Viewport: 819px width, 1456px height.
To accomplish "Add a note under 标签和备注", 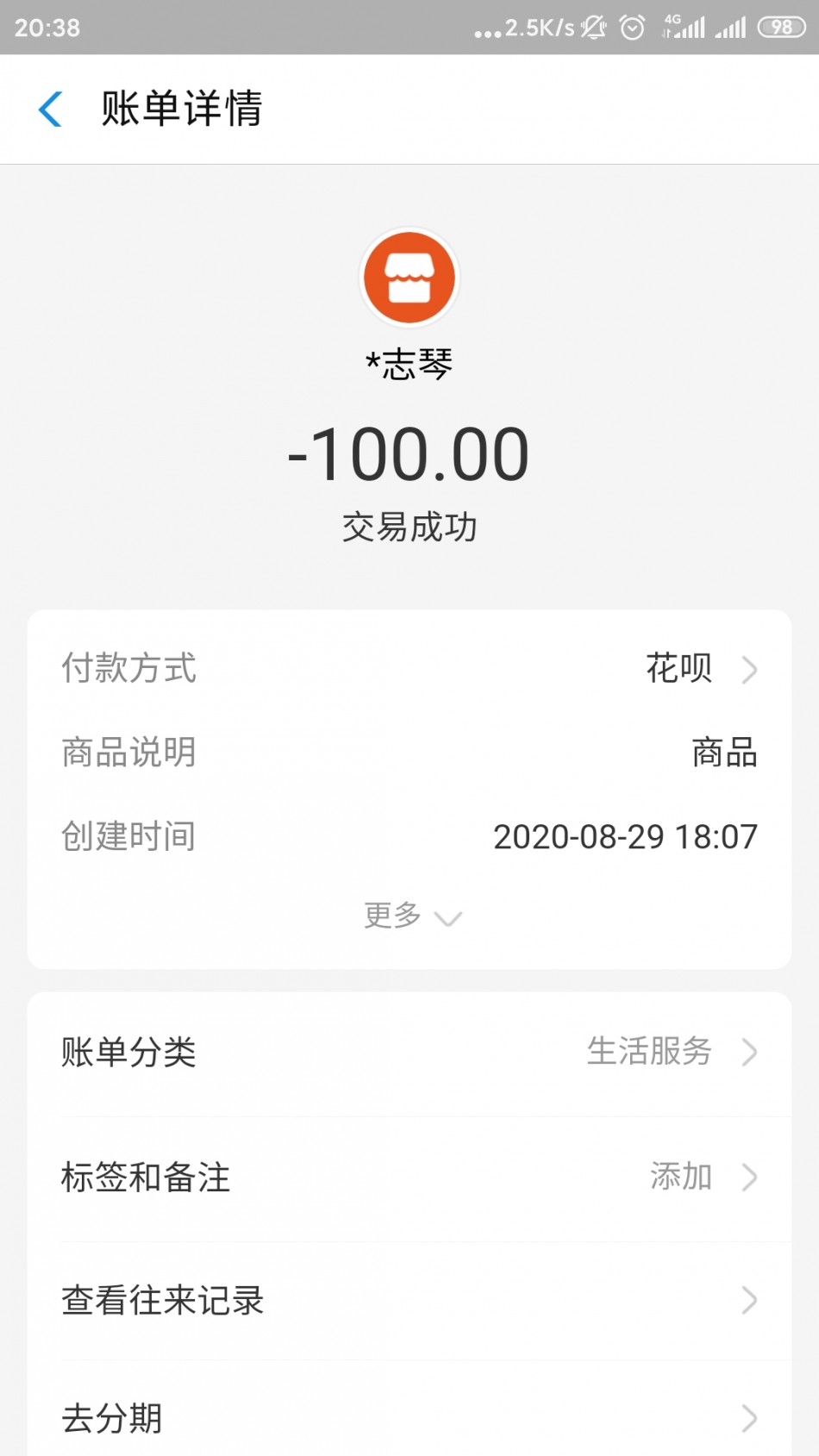I will (409, 1178).
